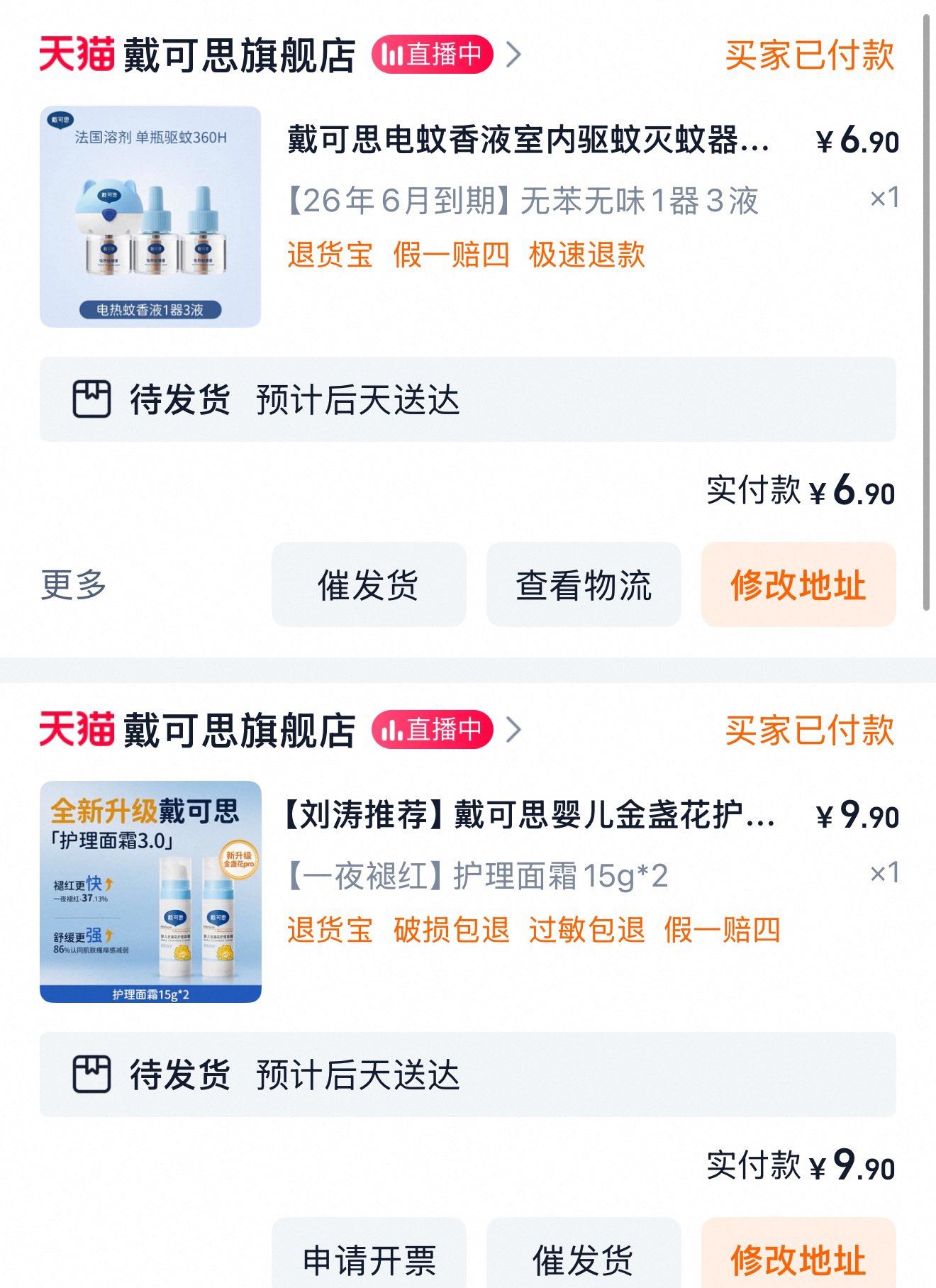Viewport: 936px width, 1288px height.
Task: Open 查看物流 to view shipping
Action: pos(584,585)
